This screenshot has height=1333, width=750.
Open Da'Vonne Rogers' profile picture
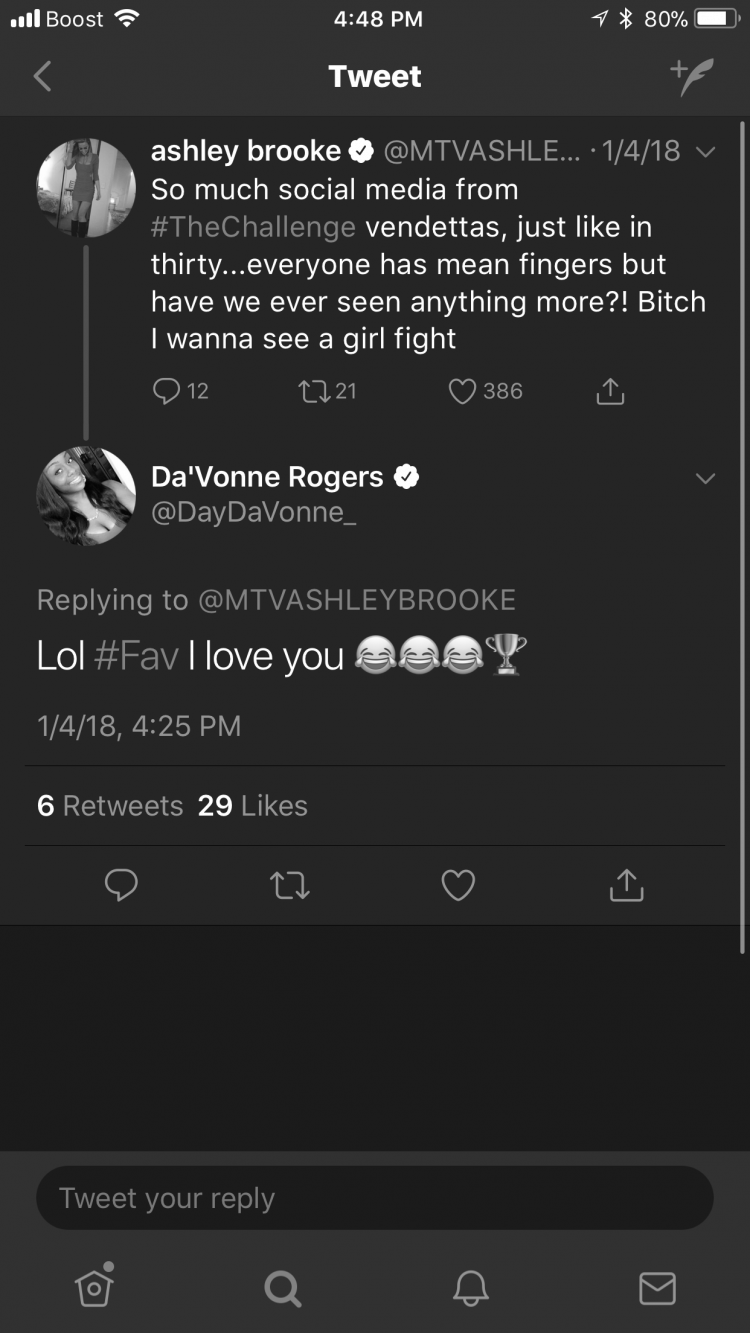[86, 496]
